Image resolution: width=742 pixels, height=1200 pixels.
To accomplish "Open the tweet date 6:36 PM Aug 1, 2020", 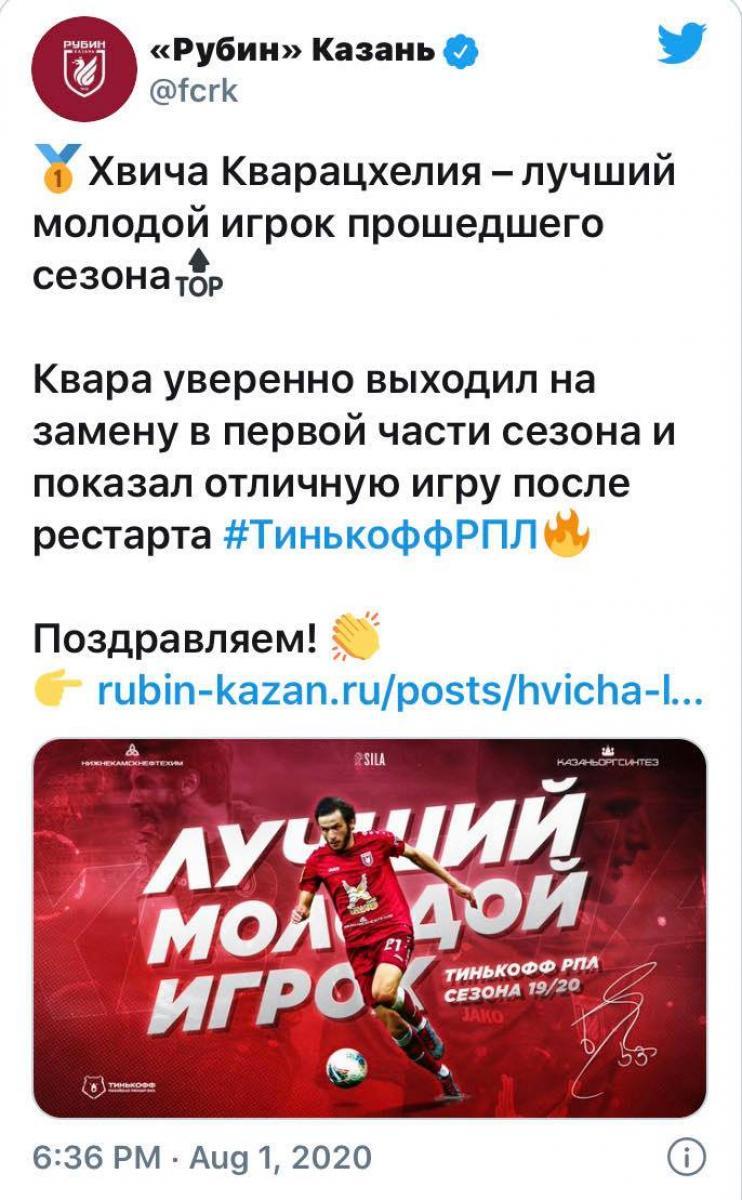I will 202,1158.
